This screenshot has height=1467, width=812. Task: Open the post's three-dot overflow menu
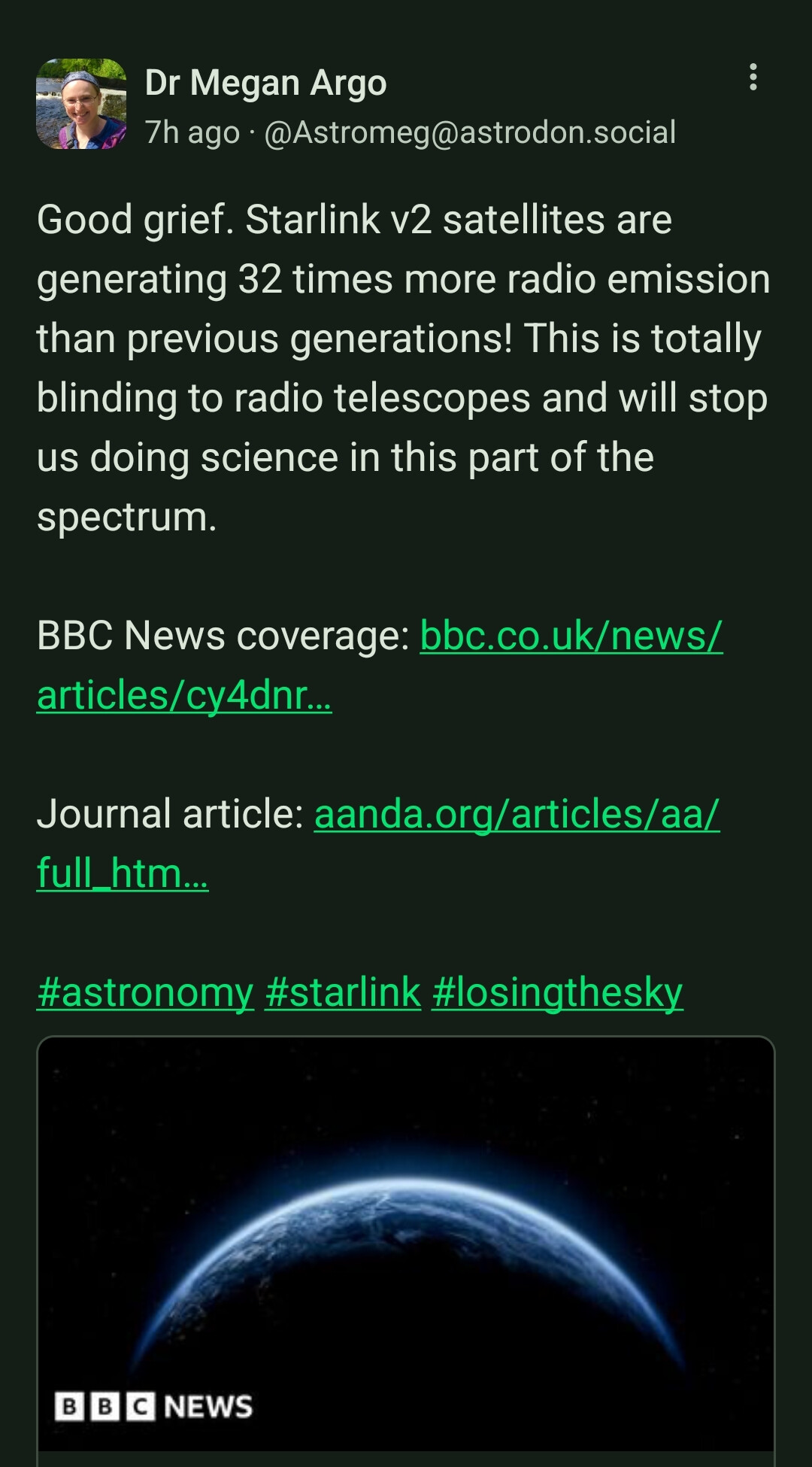753,77
